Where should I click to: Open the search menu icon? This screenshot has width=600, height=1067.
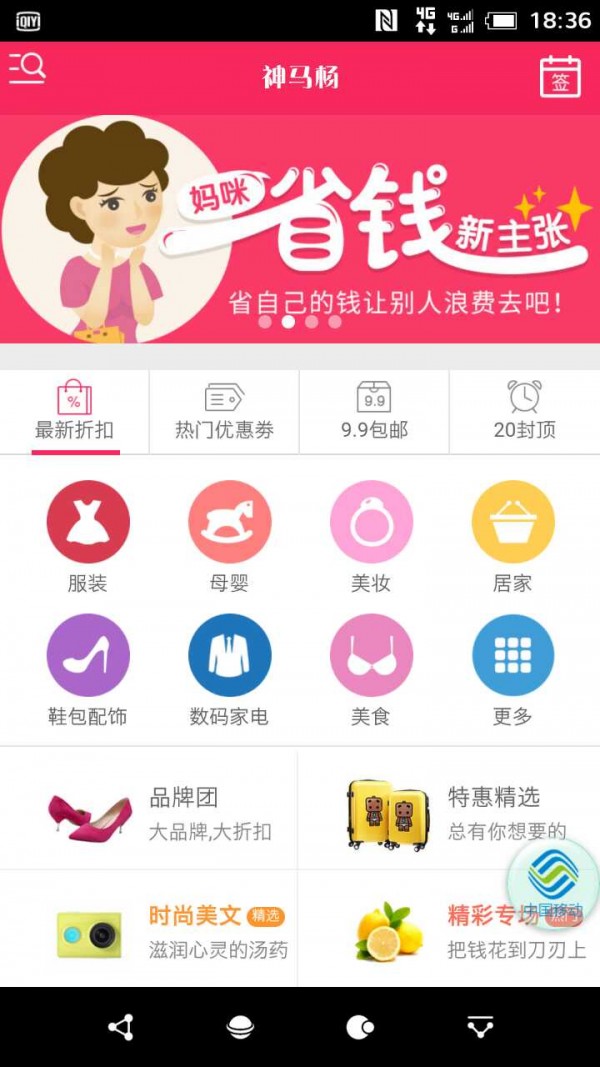click(27, 68)
